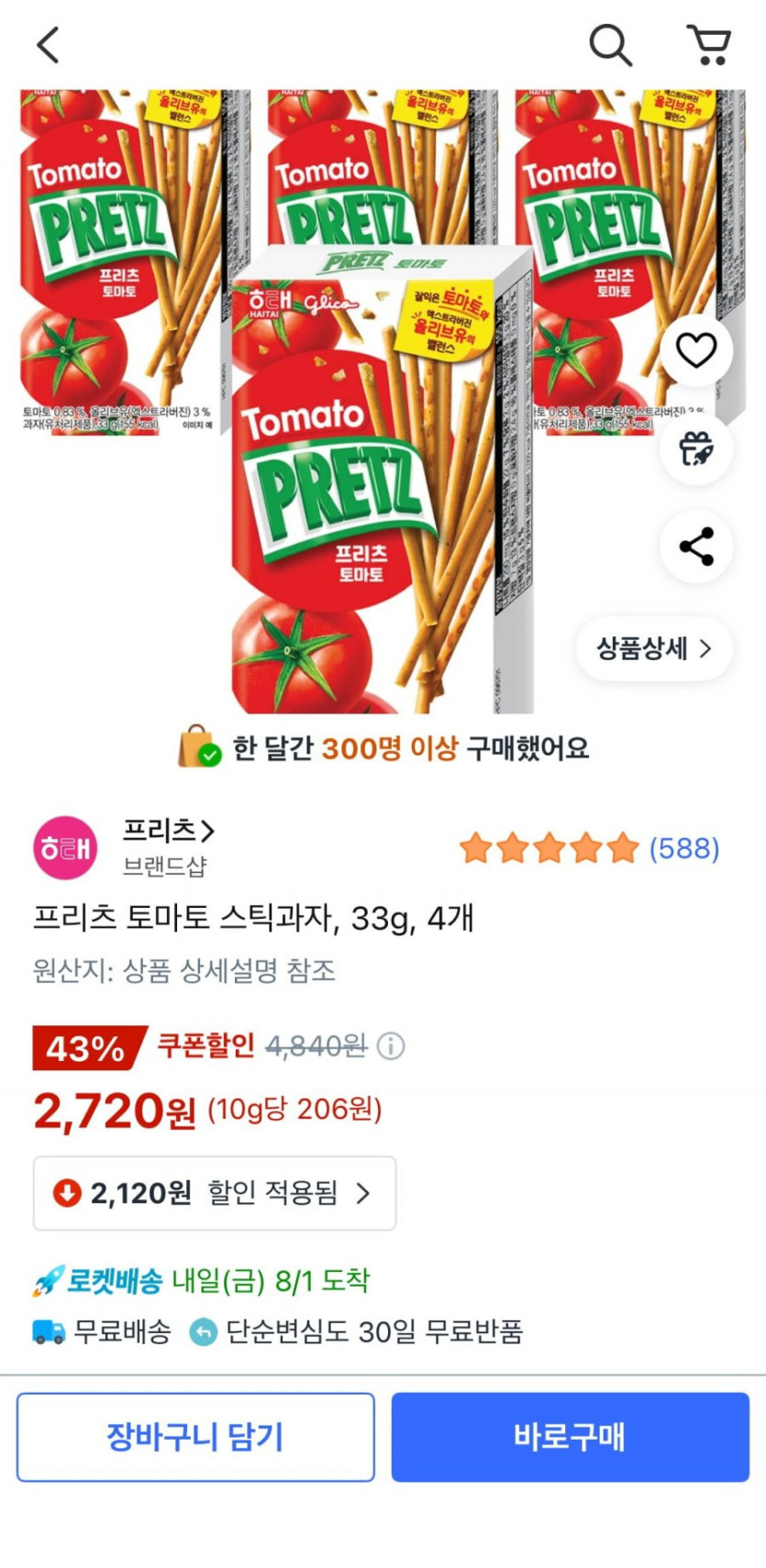Open the shopping cart icon
This screenshot has height=1568, width=766.
click(x=709, y=42)
